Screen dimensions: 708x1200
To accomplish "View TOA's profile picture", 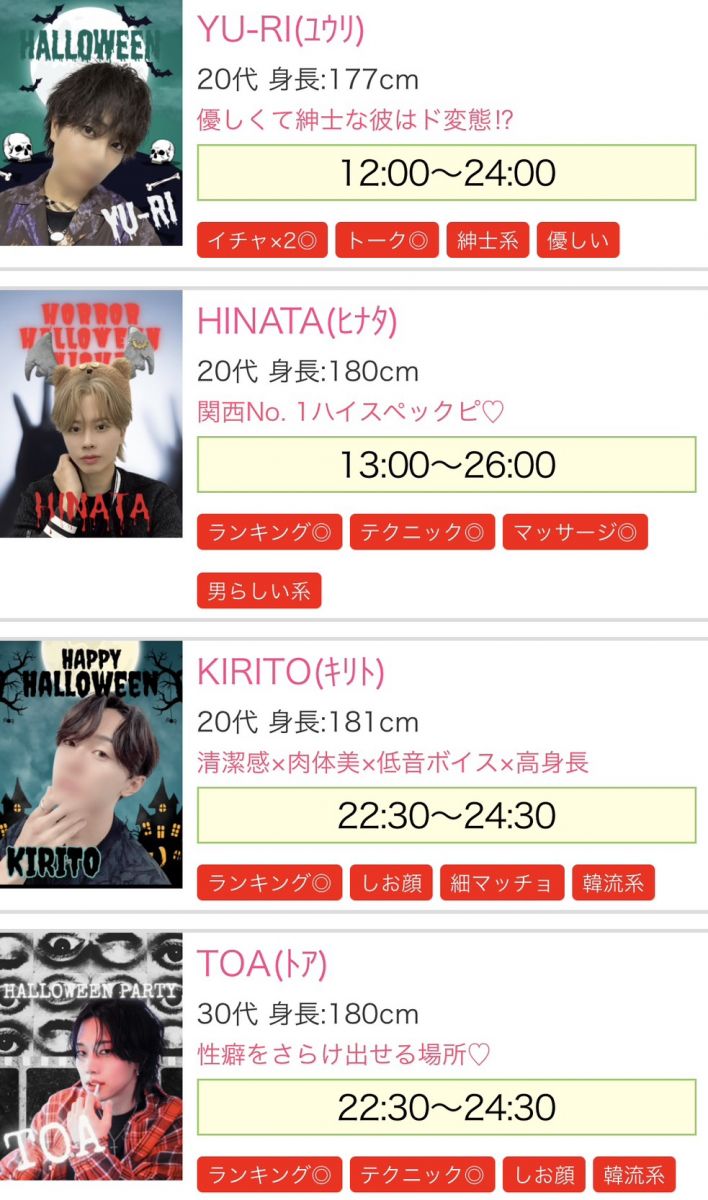I will pyautogui.click(x=91, y=1062).
